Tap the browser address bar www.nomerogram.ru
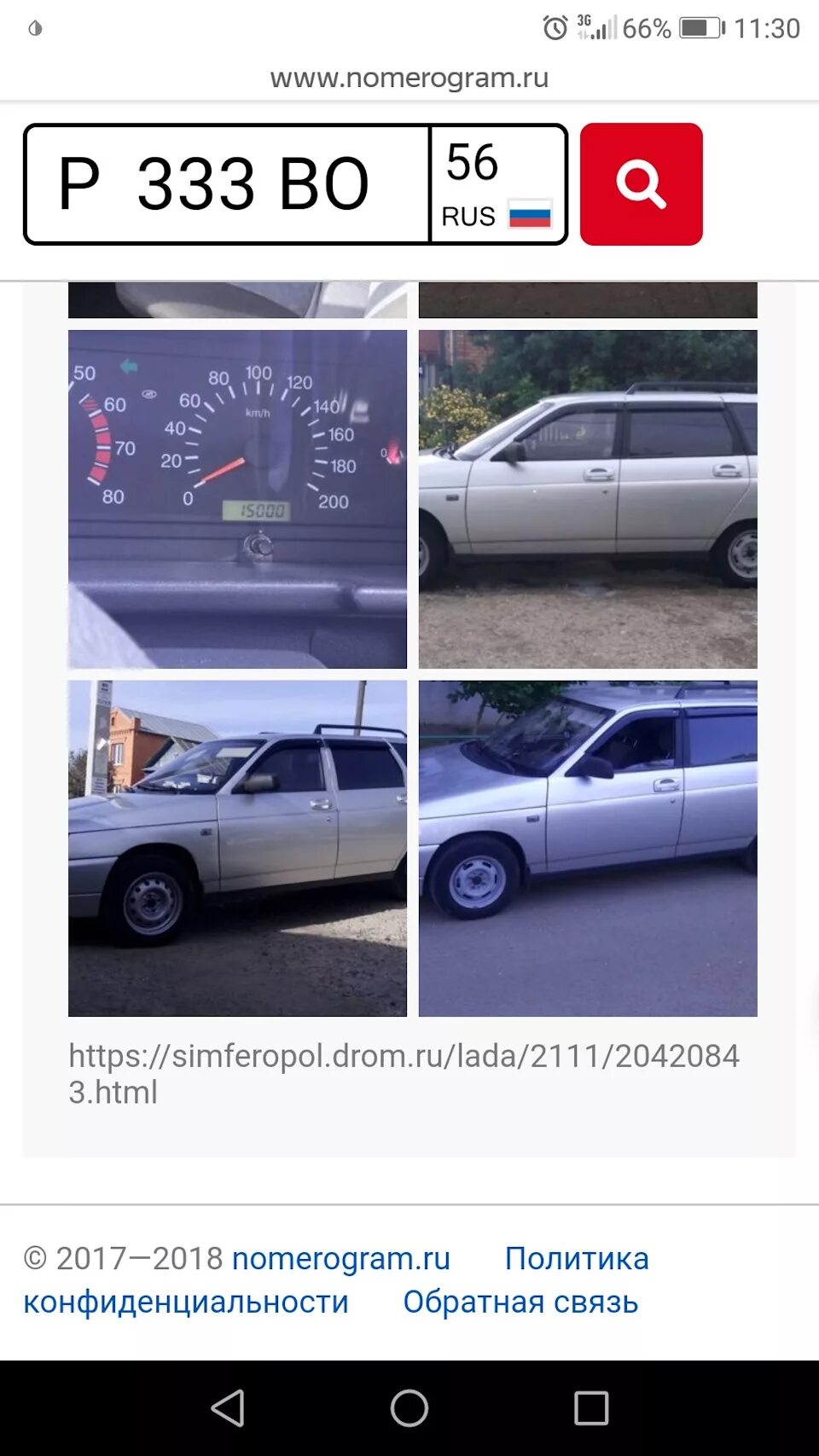The width and height of the screenshot is (819, 1456). pos(409,78)
